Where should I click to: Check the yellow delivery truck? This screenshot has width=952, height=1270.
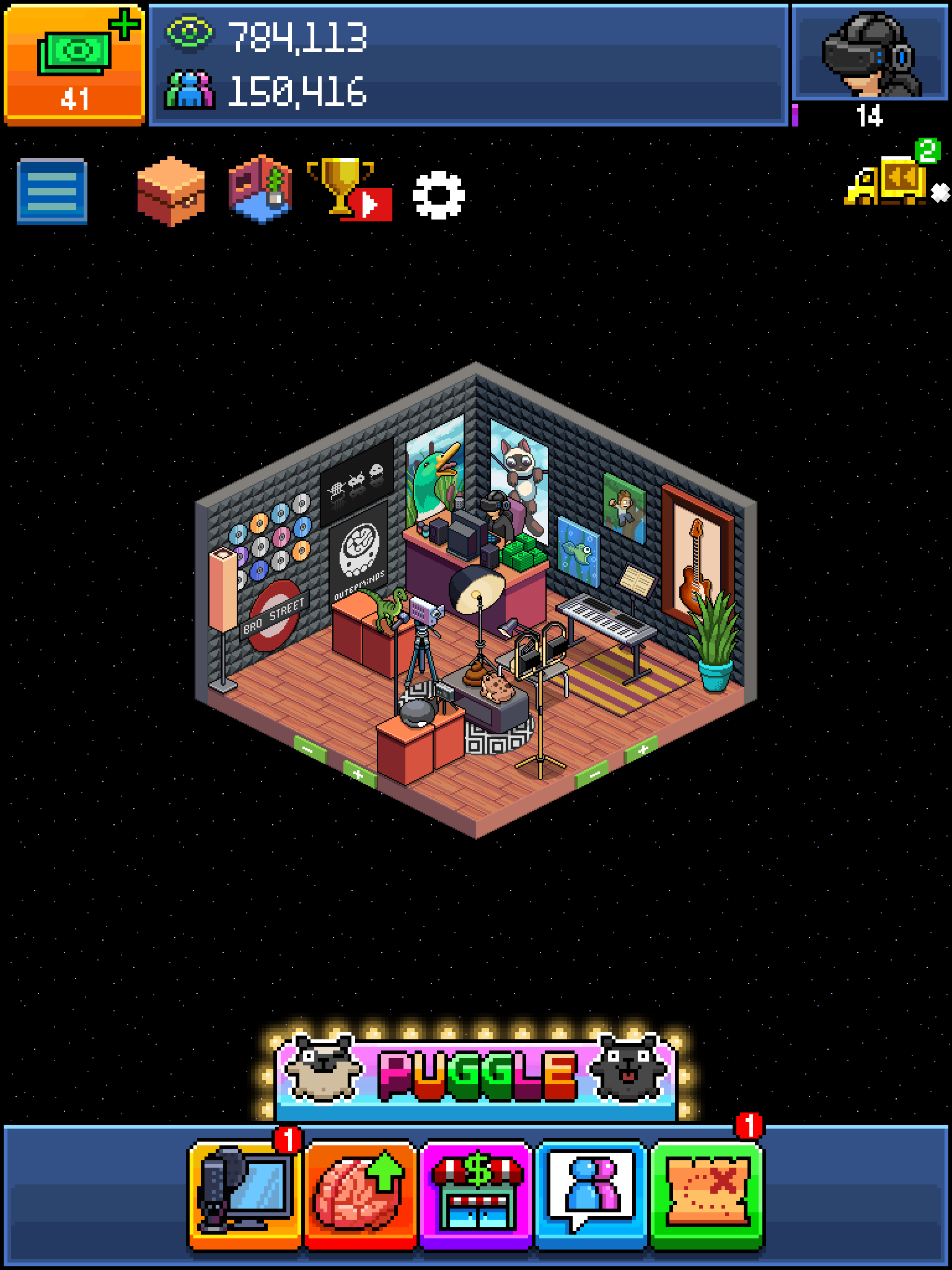(889, 180)
